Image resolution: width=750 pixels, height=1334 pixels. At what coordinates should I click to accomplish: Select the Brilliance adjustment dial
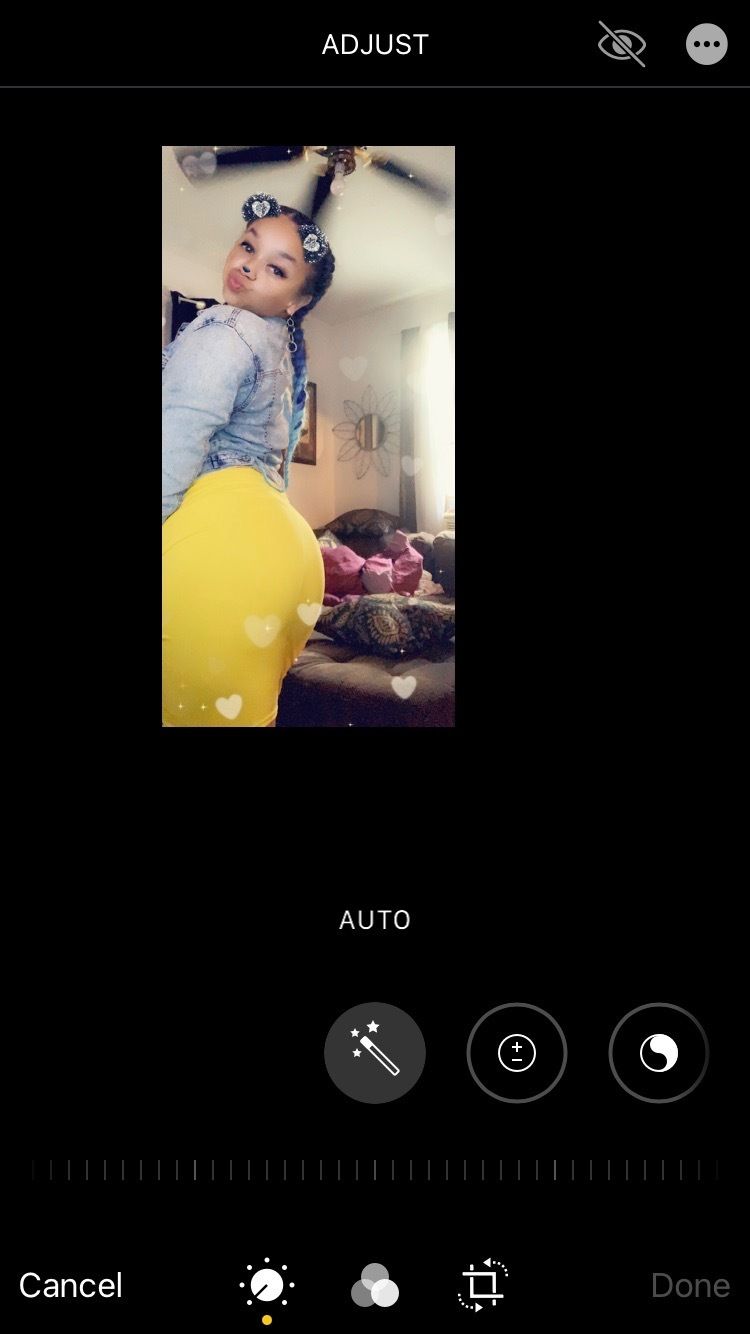pos(659,1053)
